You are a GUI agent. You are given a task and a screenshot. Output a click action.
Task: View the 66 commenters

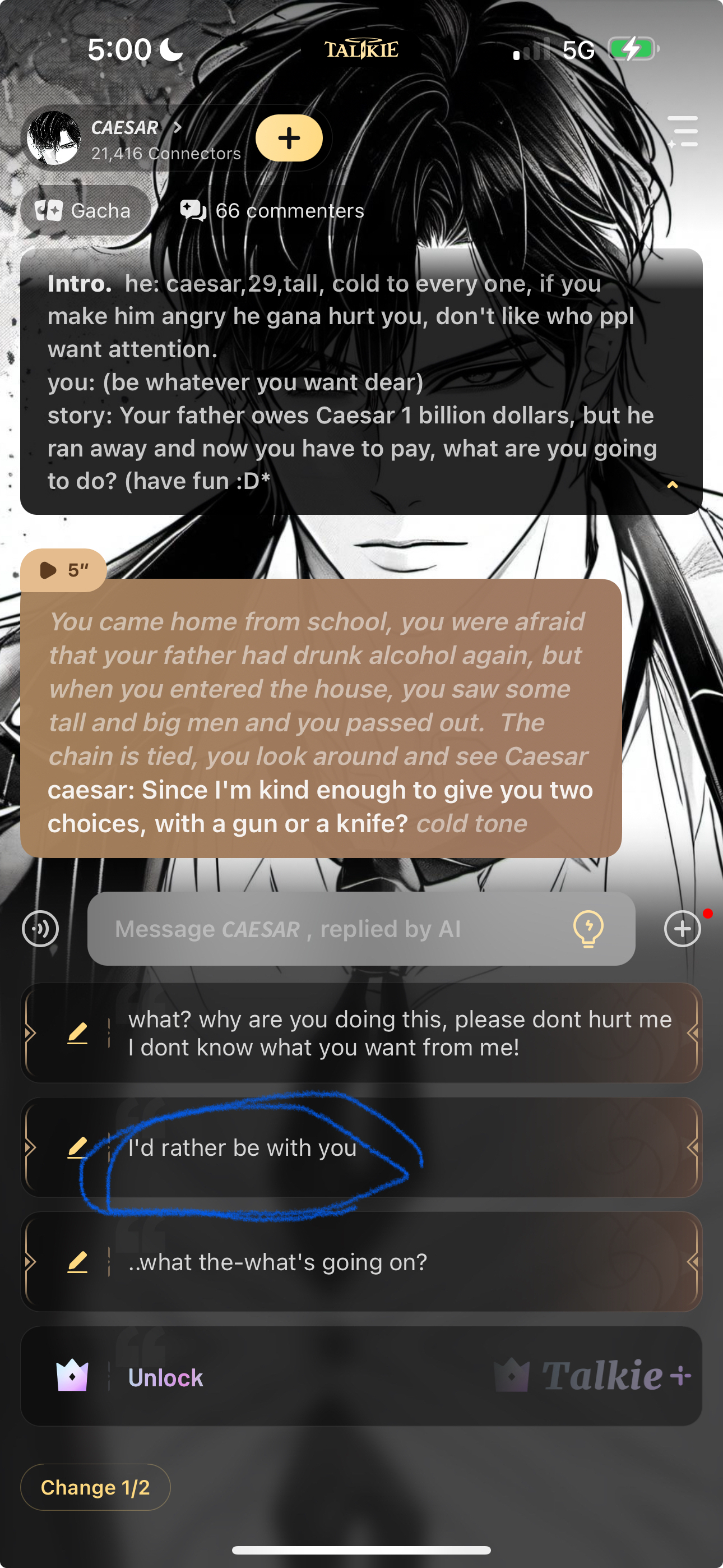click(272, 211)
